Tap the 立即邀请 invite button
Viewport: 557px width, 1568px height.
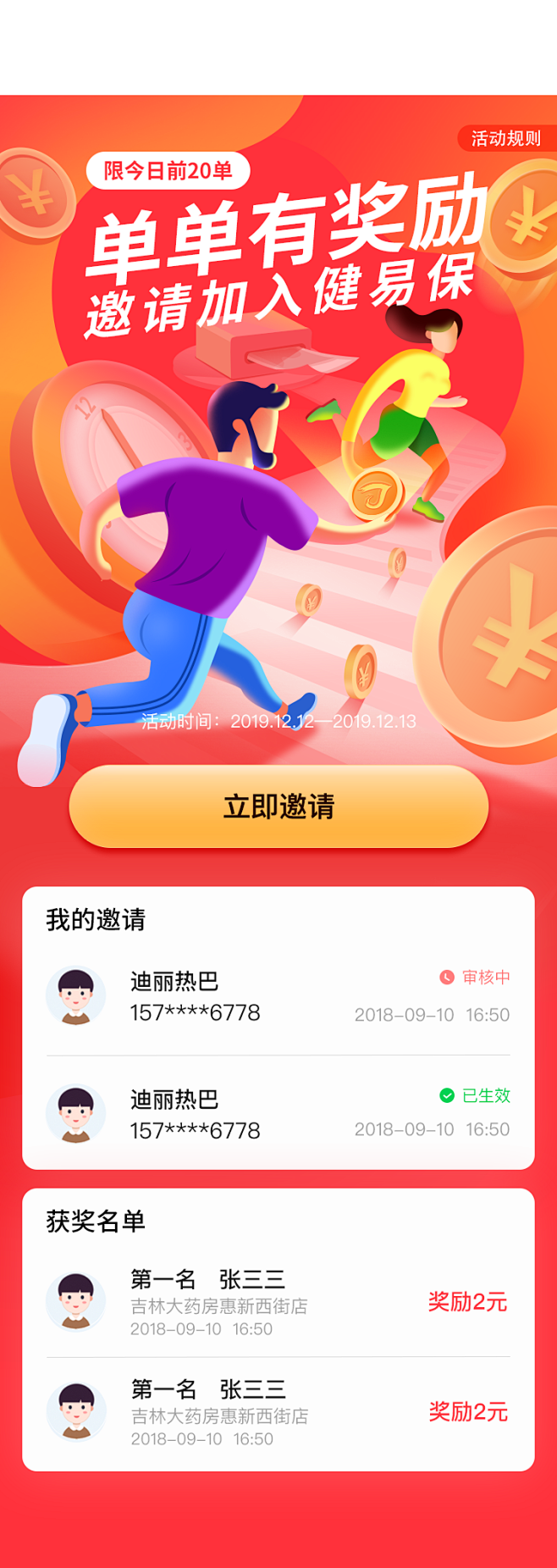pyautogui.click(x=278, y=806)
